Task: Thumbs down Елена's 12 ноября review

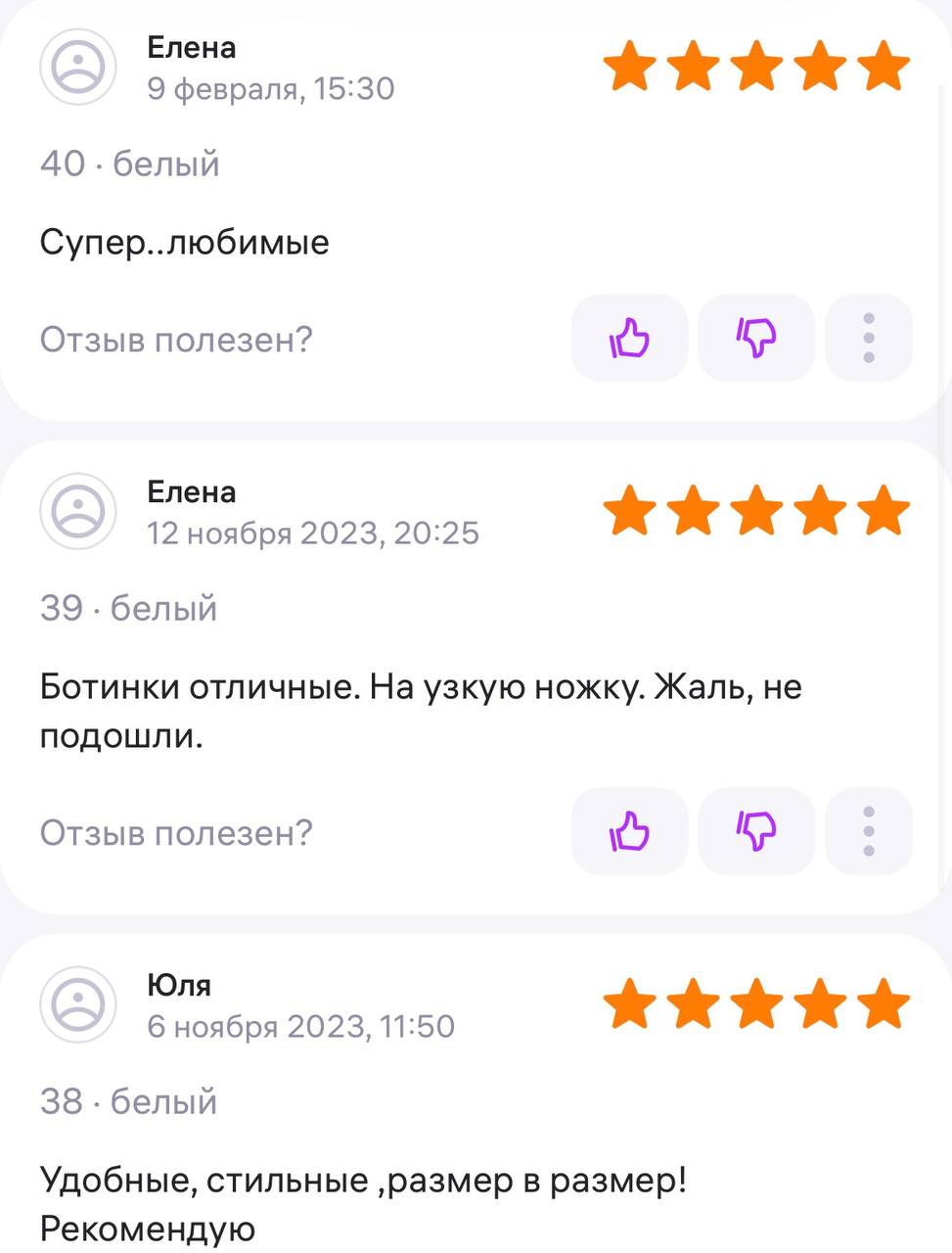Action: pyautogui.click(x=756, y=832)
